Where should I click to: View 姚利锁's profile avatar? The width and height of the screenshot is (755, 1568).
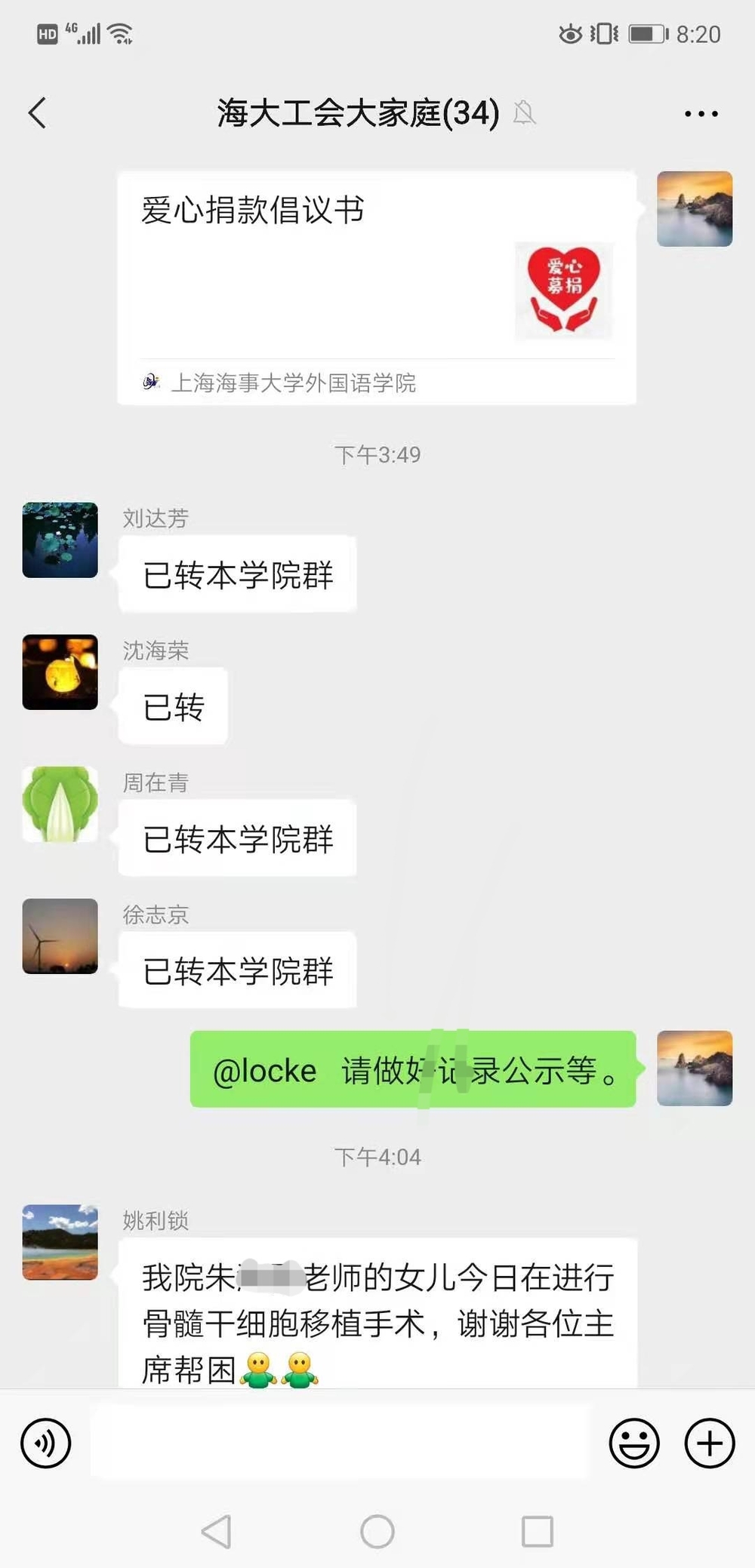(x=60, y=1242)
